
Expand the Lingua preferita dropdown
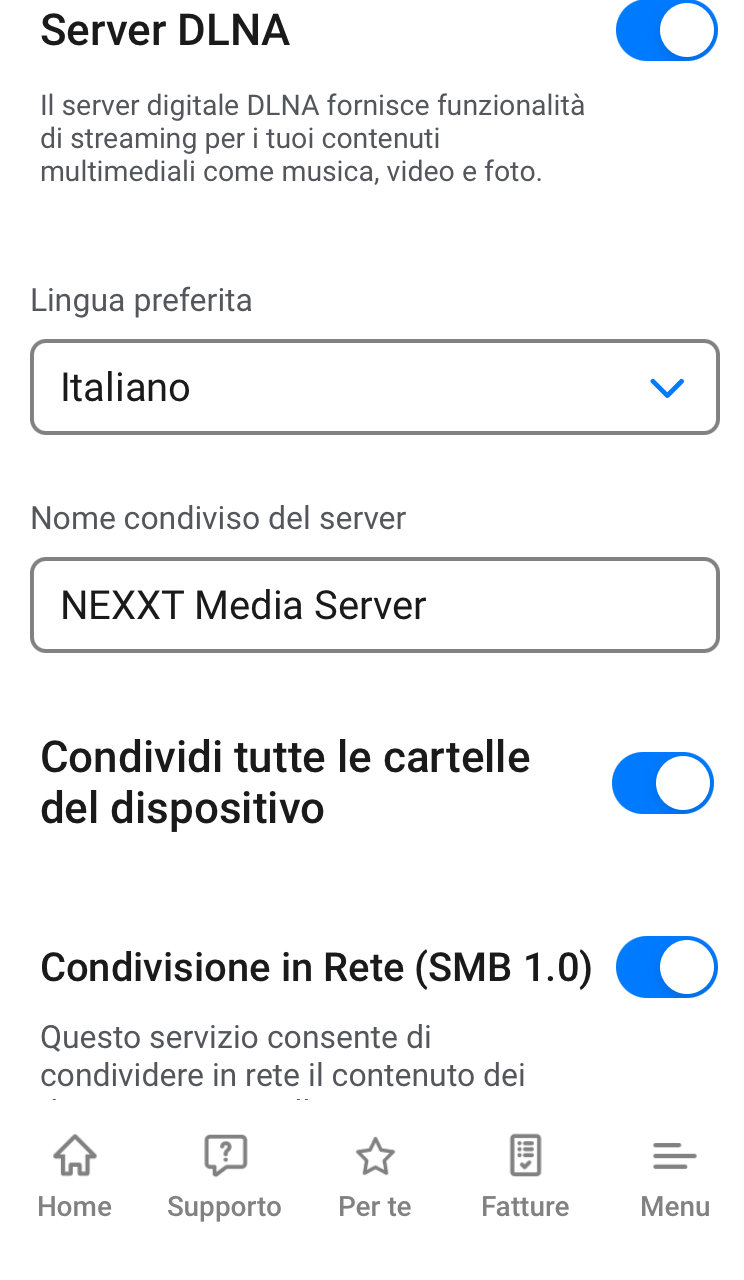[375, 387]
